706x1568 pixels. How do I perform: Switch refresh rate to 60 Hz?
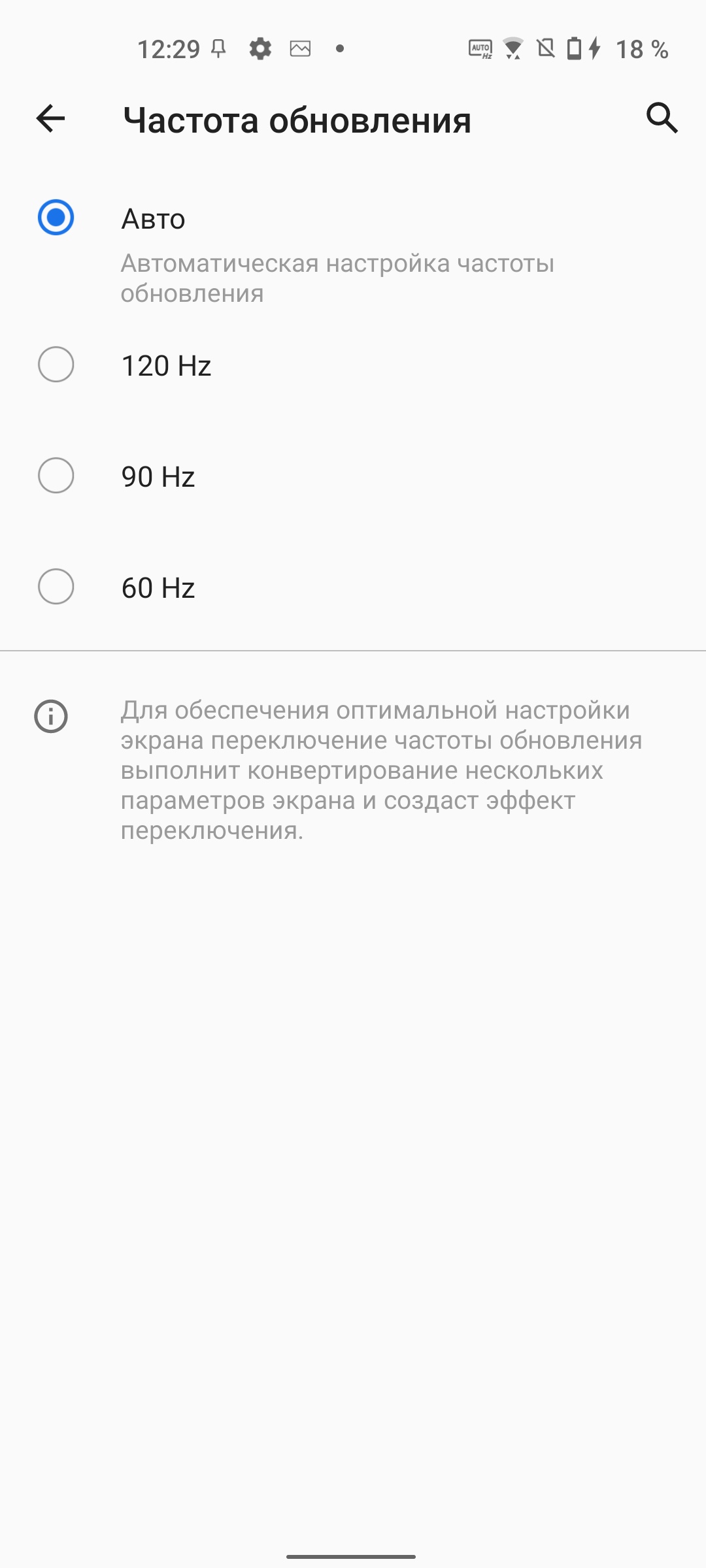tap(56, 587)
